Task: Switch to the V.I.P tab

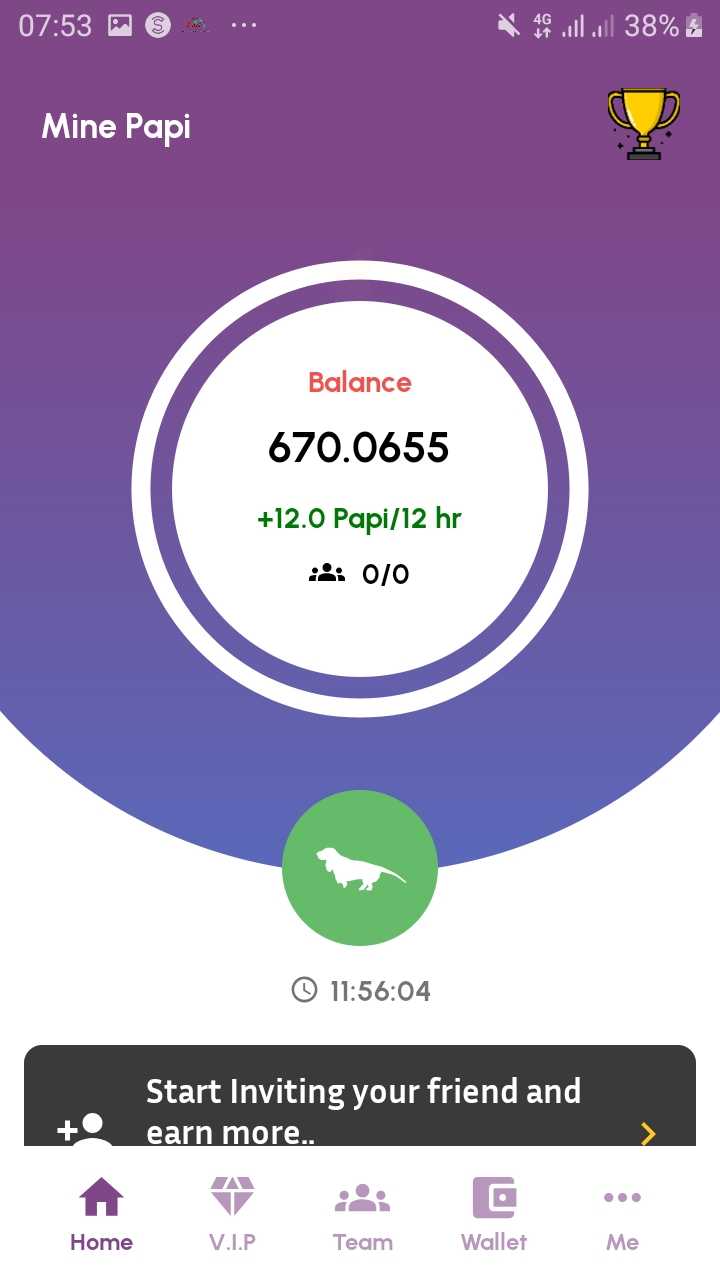Action: 232,1214
